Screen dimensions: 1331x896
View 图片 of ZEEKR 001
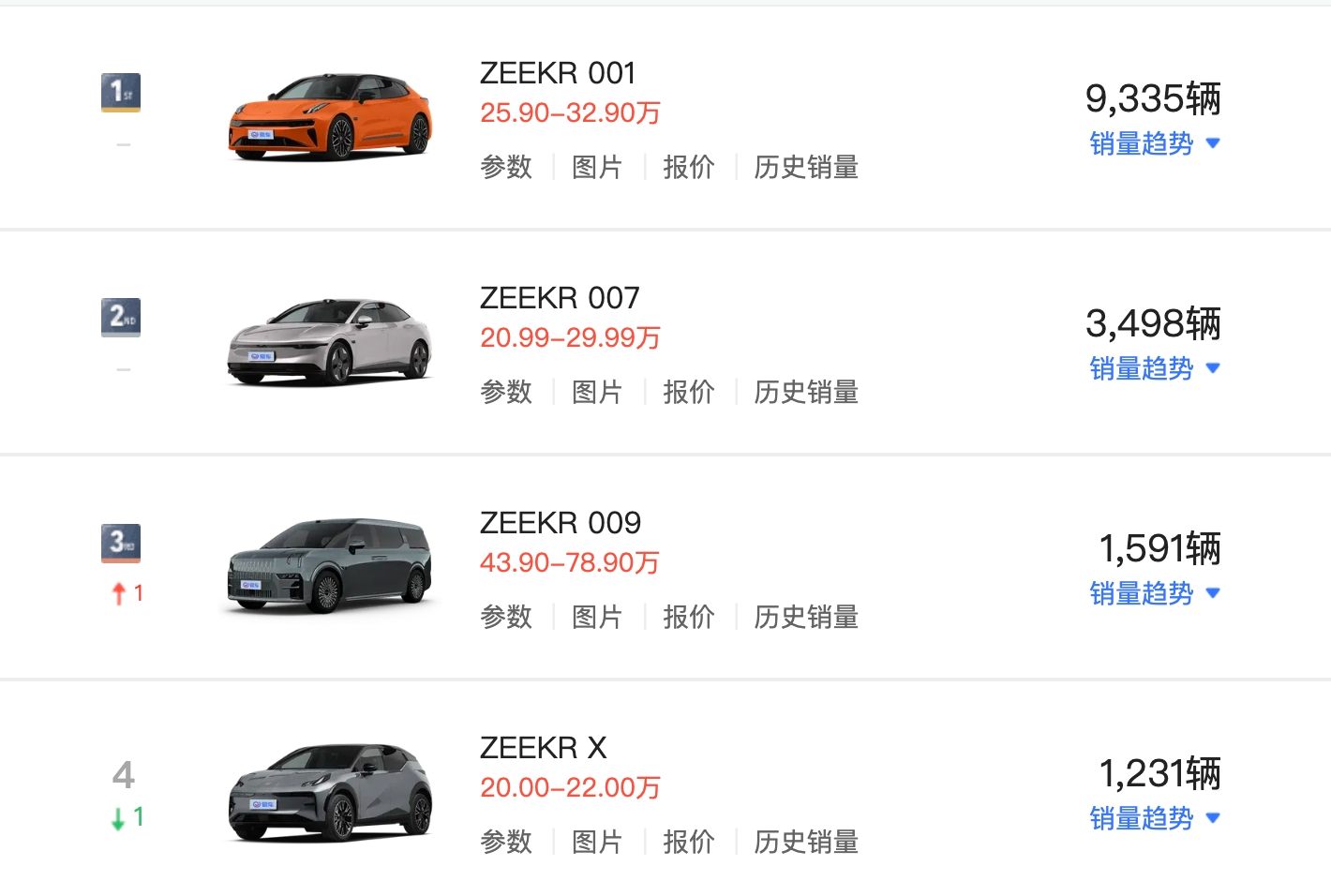pyautogui.click(x=597, y=168)
